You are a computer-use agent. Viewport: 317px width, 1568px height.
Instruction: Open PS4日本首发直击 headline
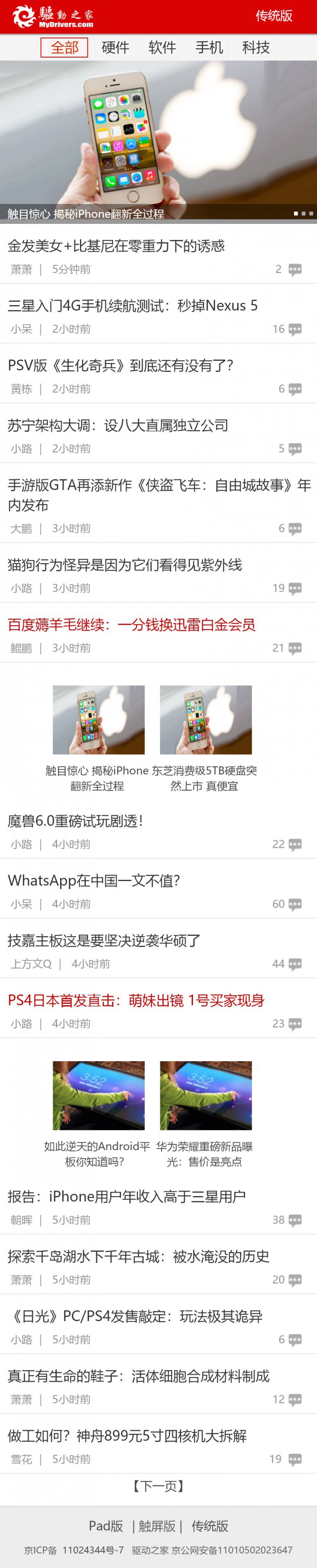(136, 1000)
